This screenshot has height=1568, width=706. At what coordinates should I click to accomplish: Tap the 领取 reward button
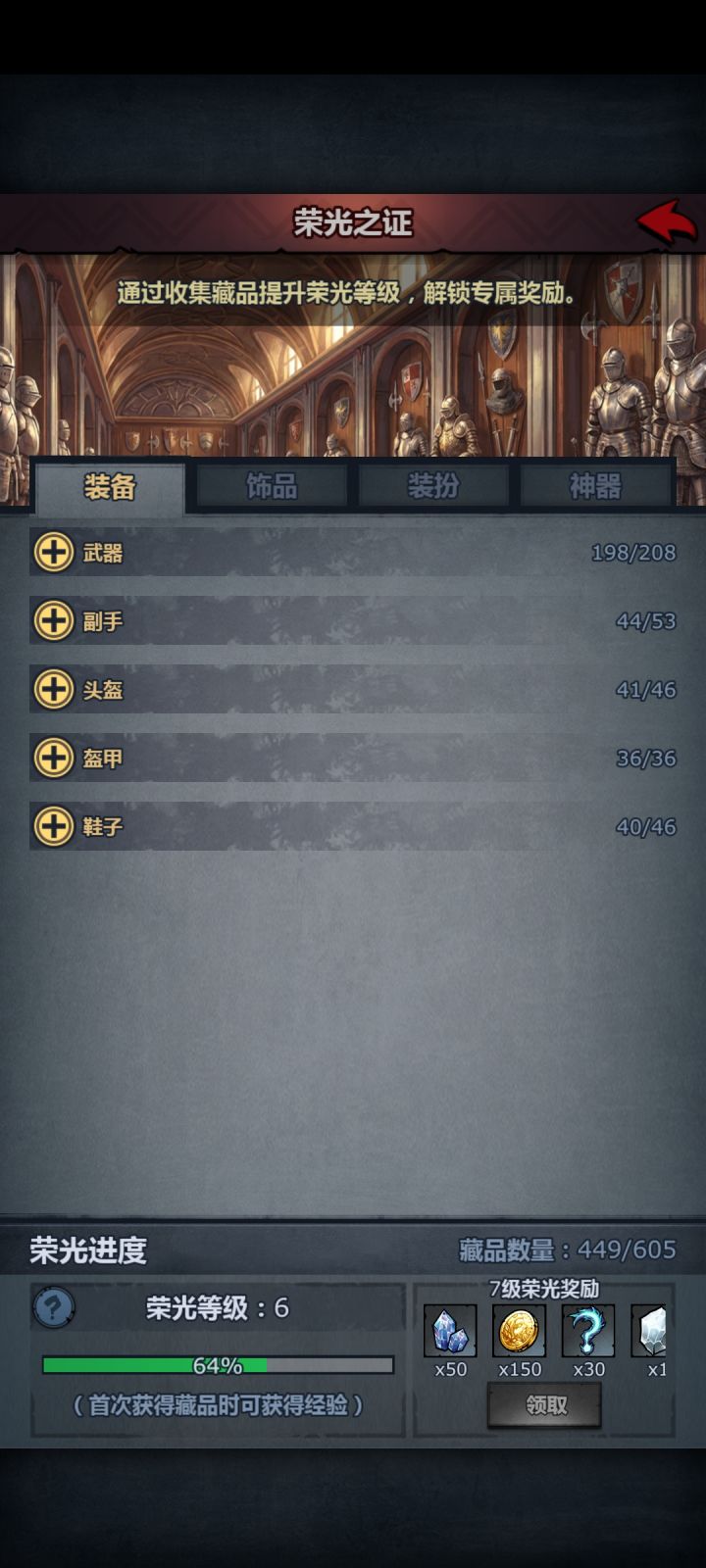(x=545, y=1405)
